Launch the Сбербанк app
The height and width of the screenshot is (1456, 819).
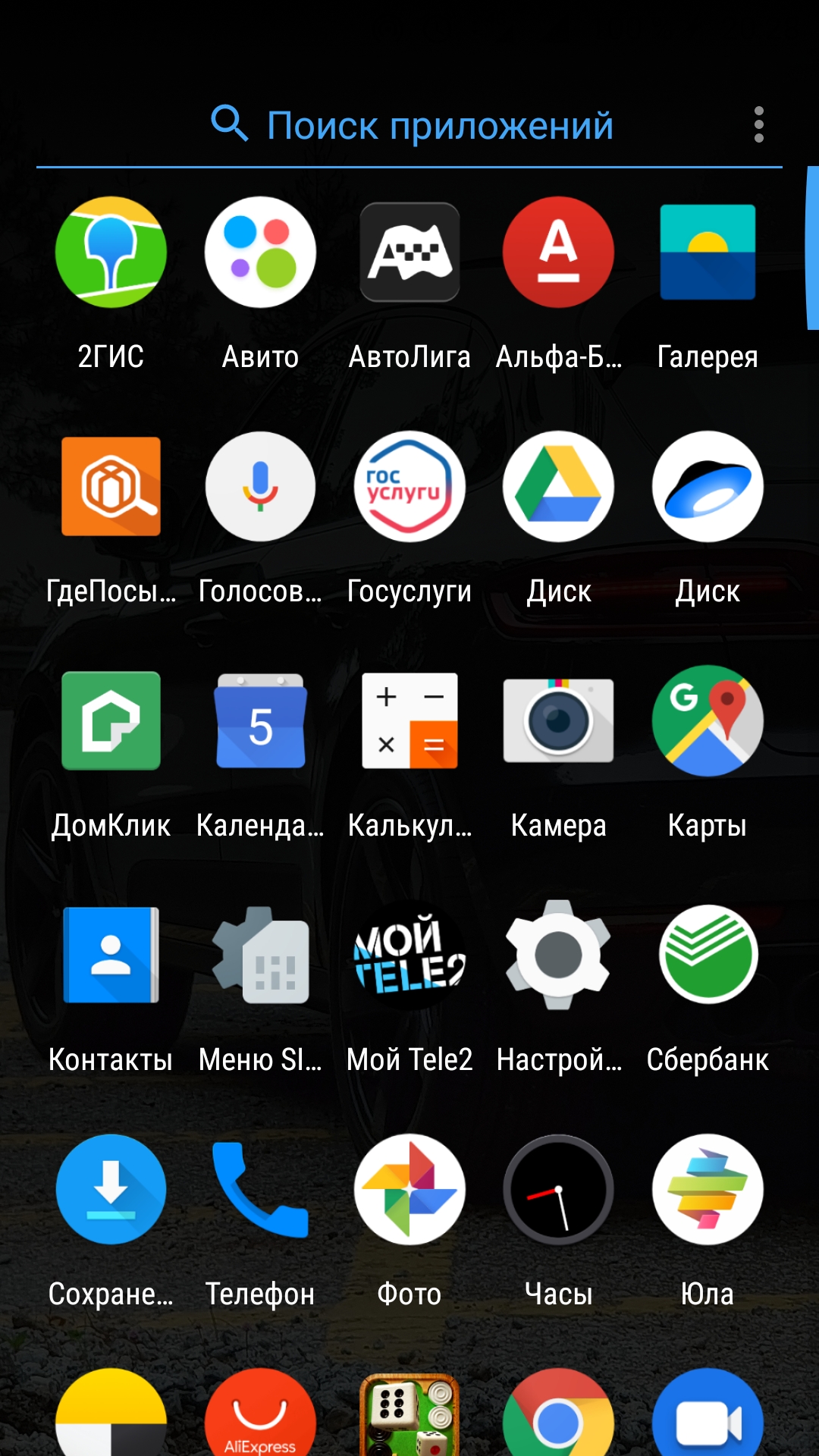[708, 955]
